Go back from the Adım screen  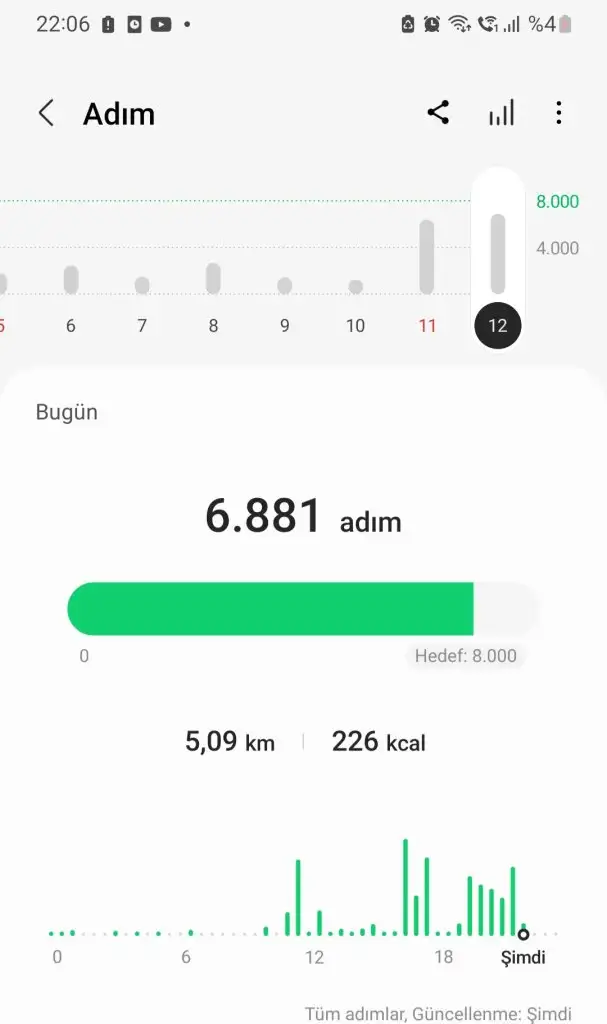tap(46, 113)
